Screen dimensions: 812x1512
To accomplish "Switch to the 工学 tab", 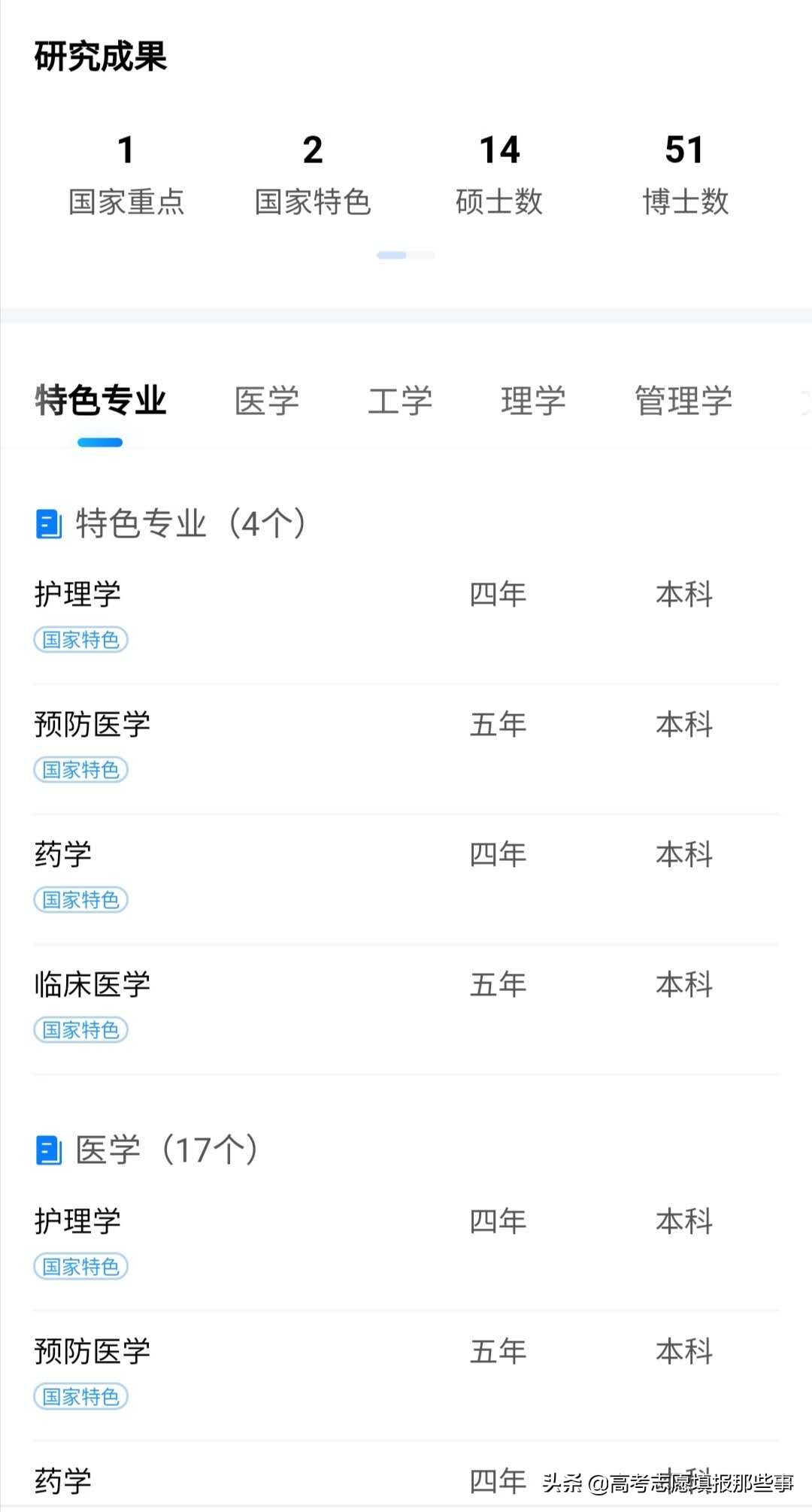I will (401, 401).
